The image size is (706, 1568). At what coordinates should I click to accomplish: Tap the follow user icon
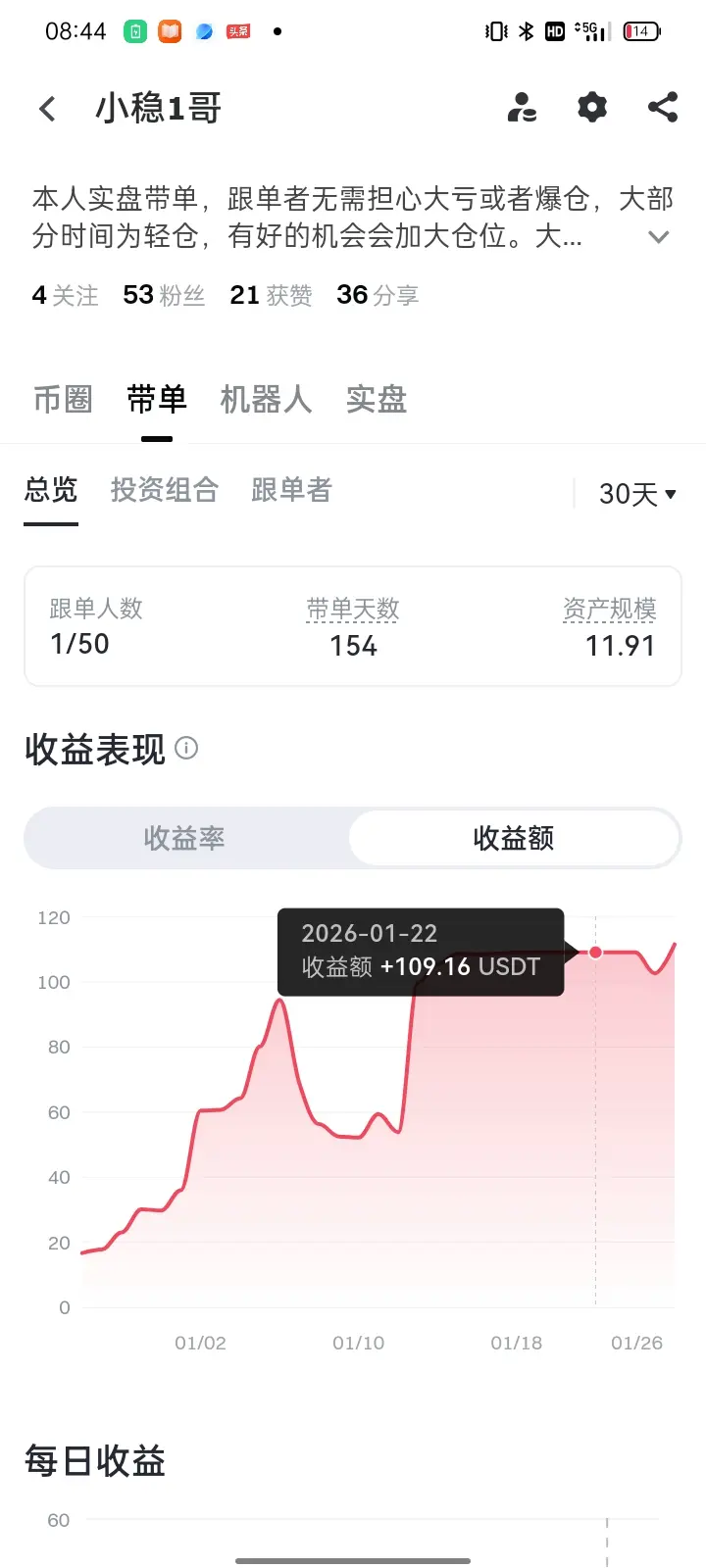(x=522, y=107)
